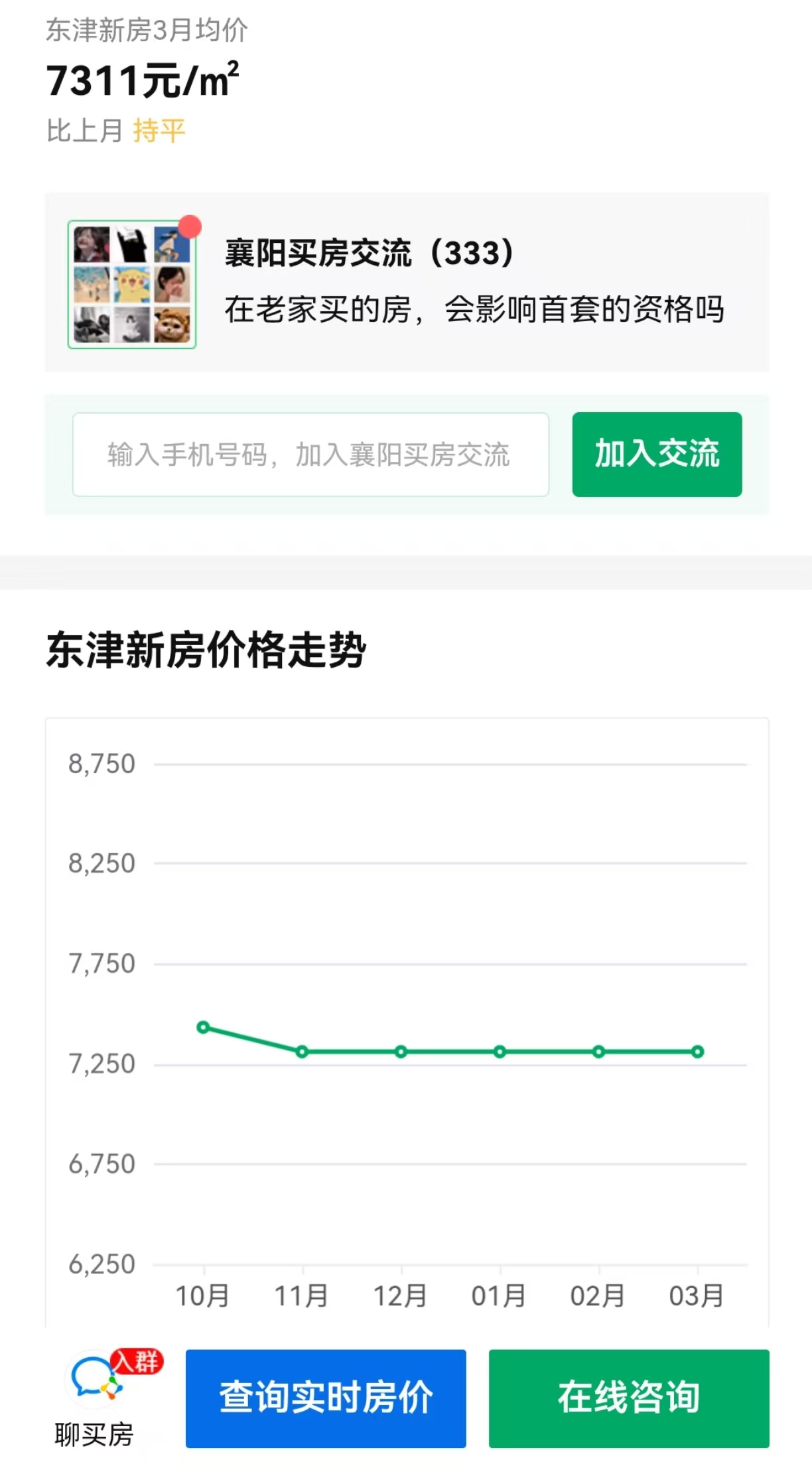Select the 10月 data point on the chart
812x1462 pixels.
coord(204,1027)
